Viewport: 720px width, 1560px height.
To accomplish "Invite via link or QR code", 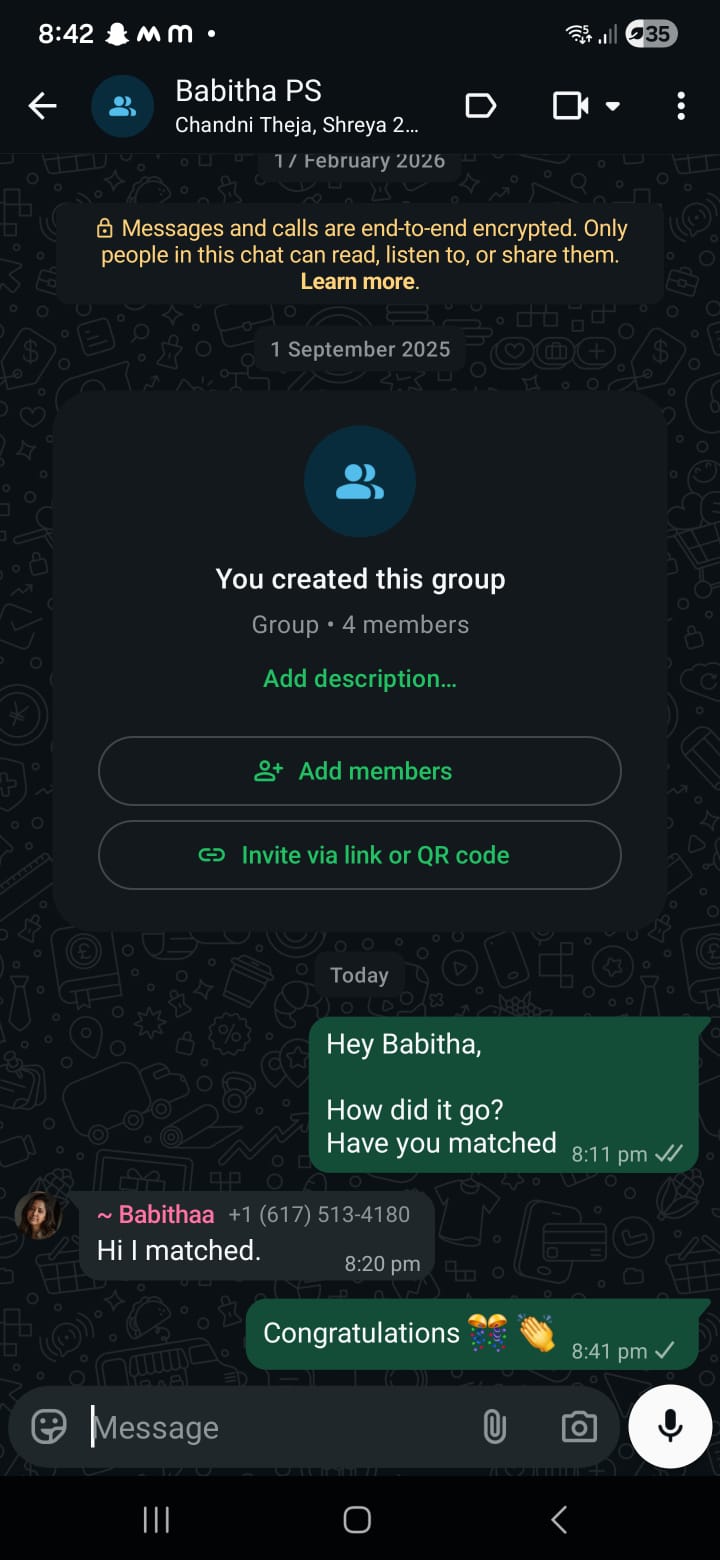I will (x=360, y=855).
